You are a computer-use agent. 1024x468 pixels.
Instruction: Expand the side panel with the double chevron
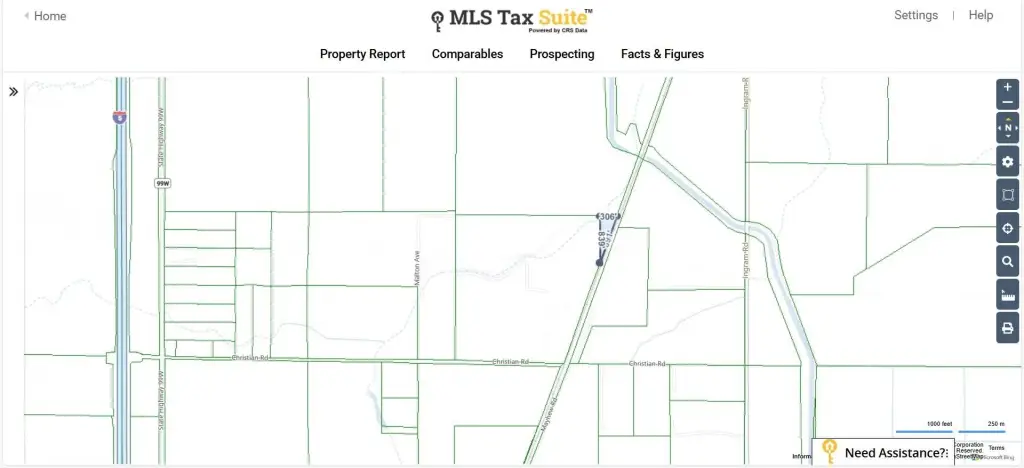14,92
